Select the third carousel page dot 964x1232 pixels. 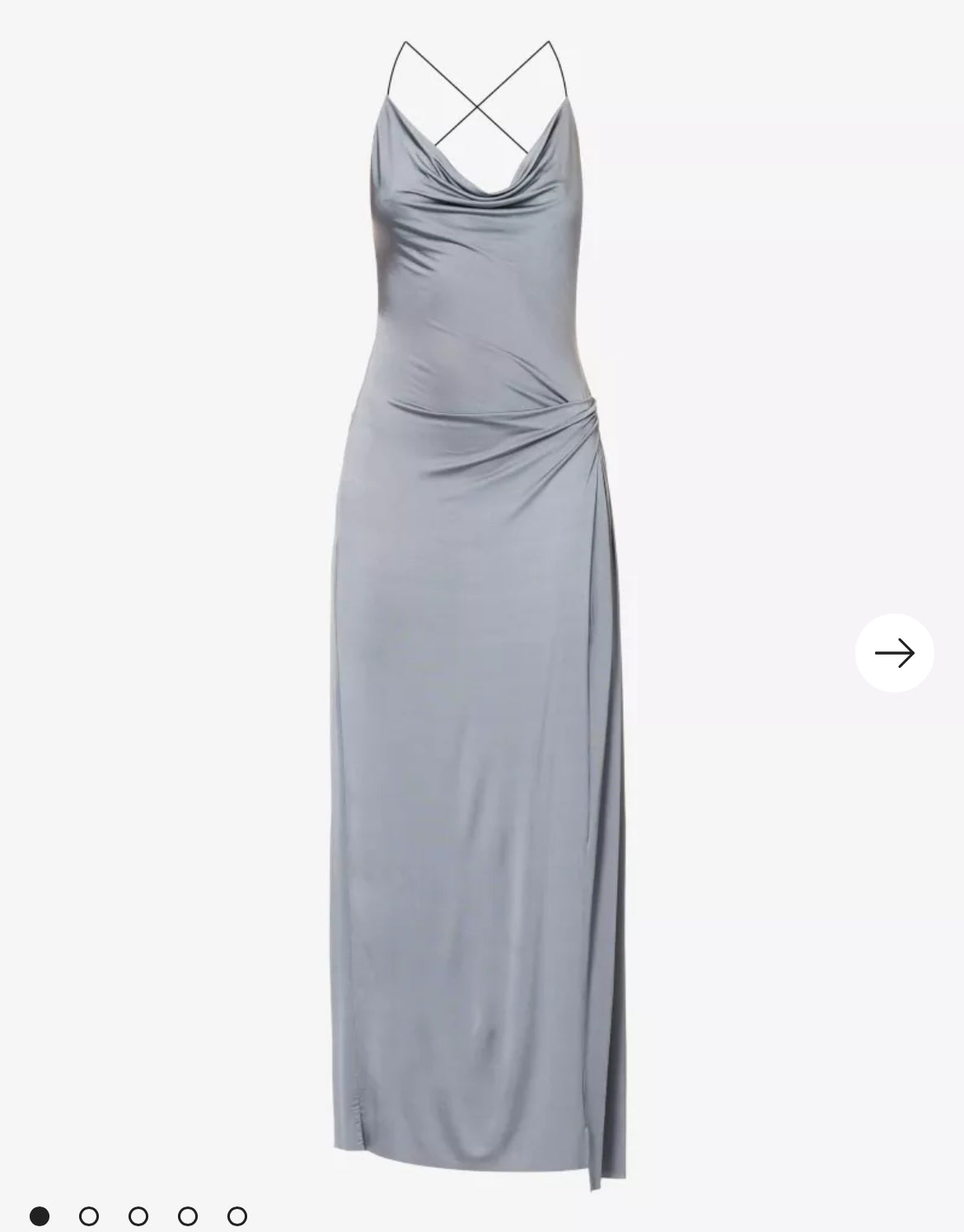click(138, 1216)
